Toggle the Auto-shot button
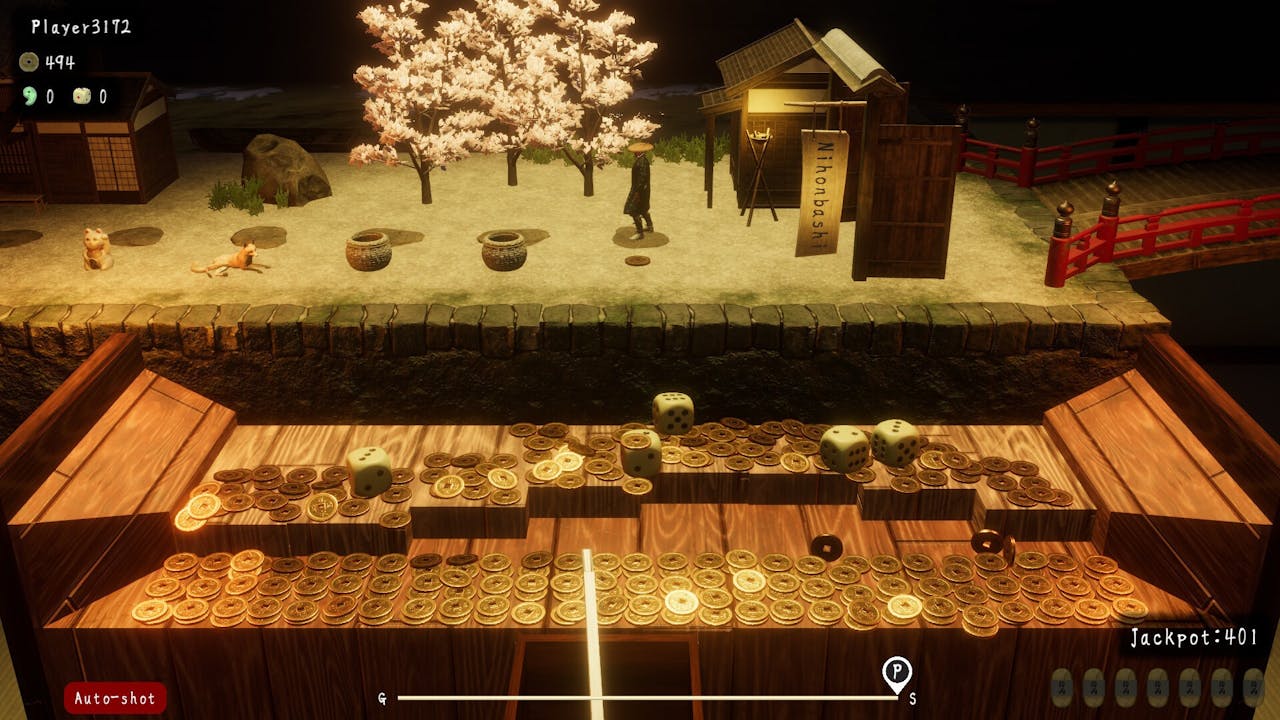This screenshot has width=1280, height=720. tap(115, 697)
